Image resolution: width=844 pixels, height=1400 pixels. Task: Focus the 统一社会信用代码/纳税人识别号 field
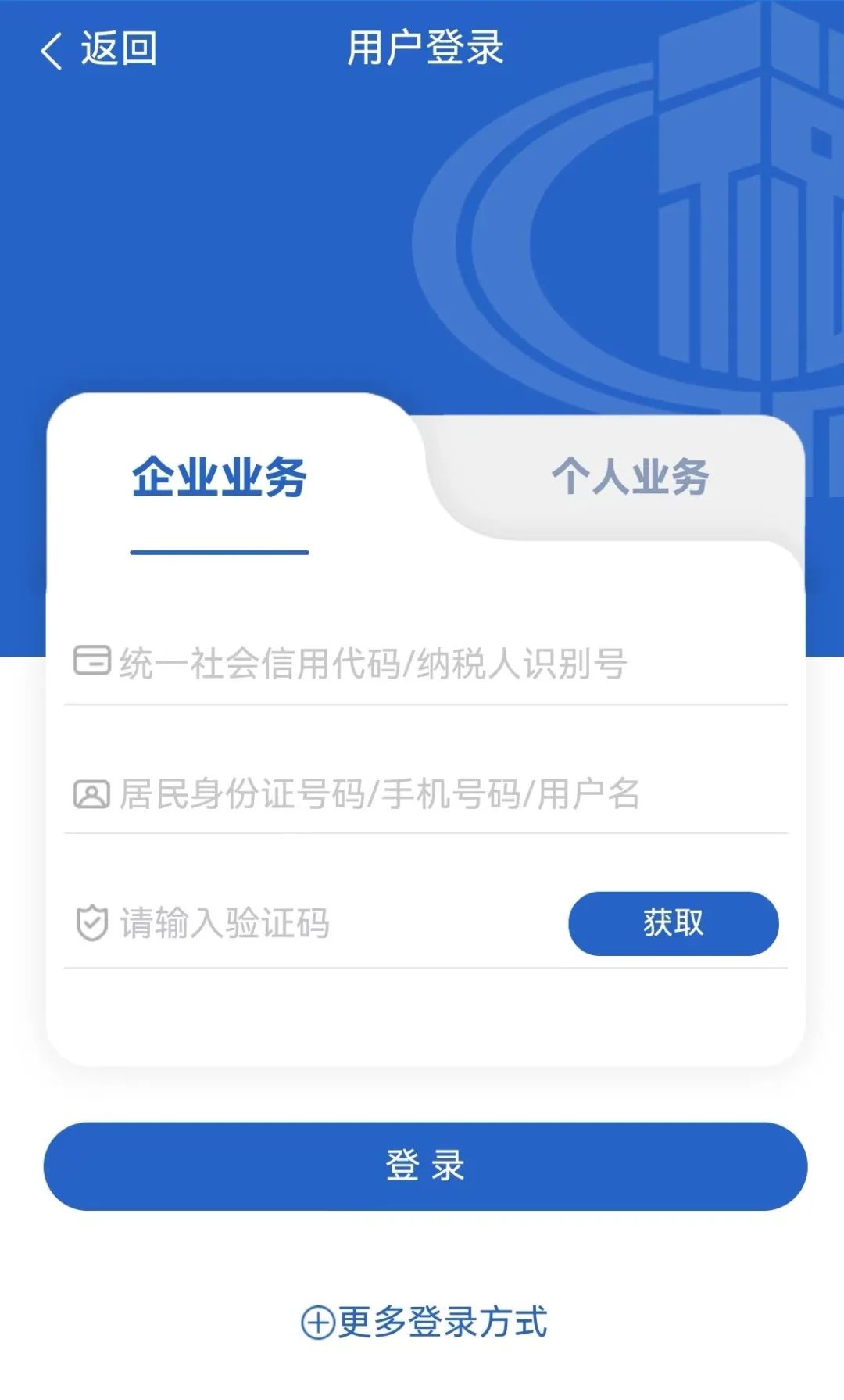click(426, 664)
